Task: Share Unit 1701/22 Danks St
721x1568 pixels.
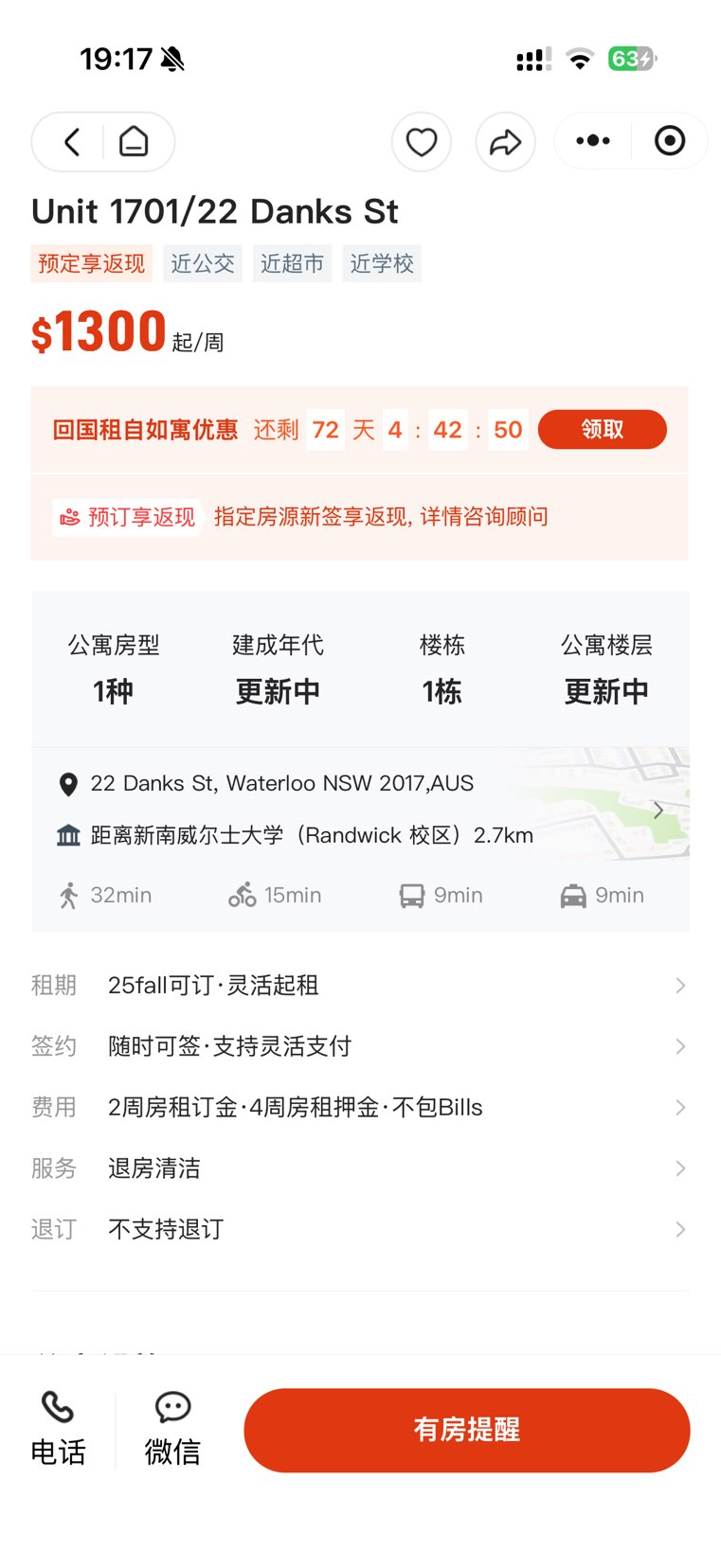Action: tap(505, 142)
